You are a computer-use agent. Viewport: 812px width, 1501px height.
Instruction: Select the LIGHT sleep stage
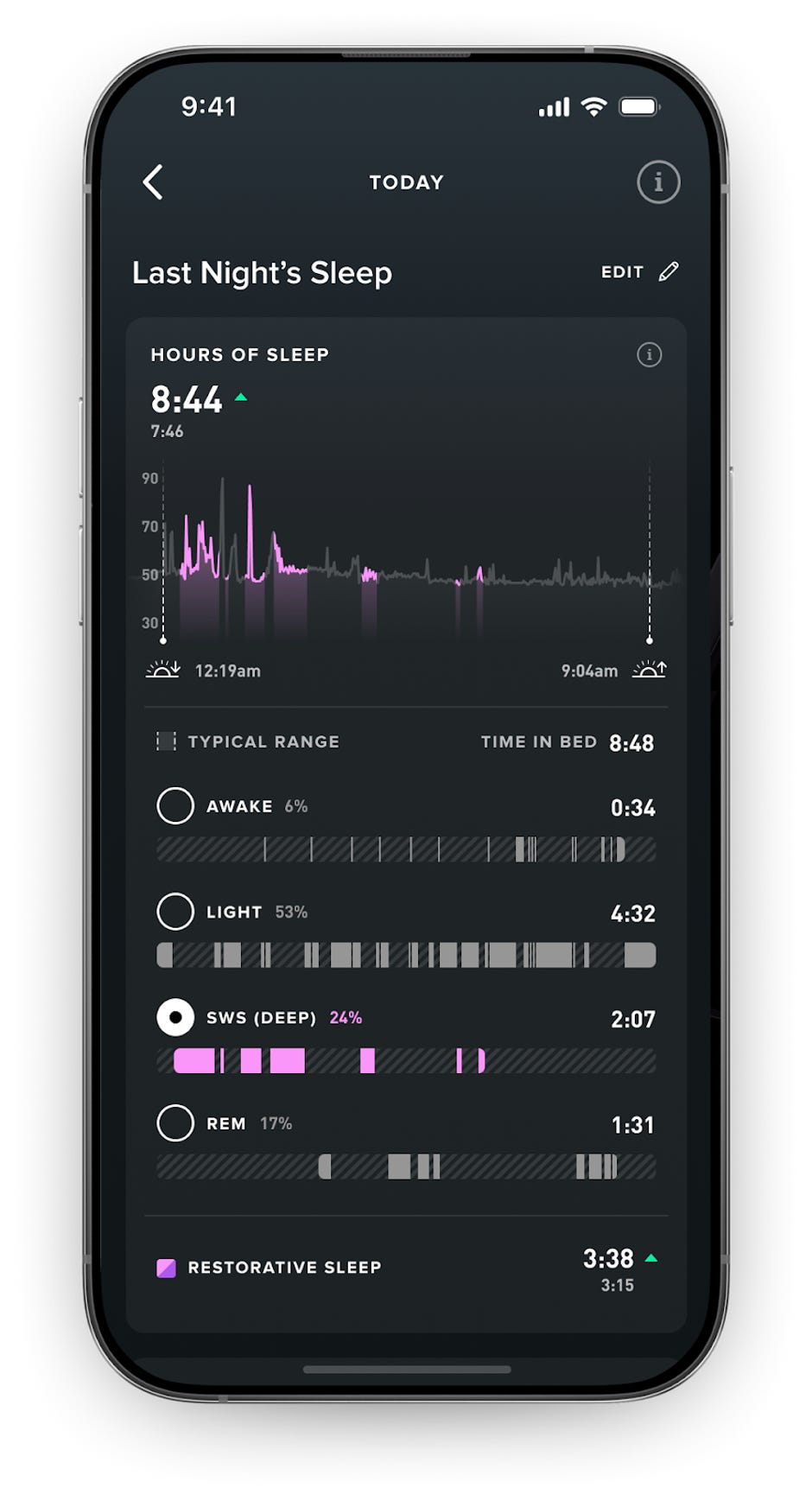pos(175,911)
